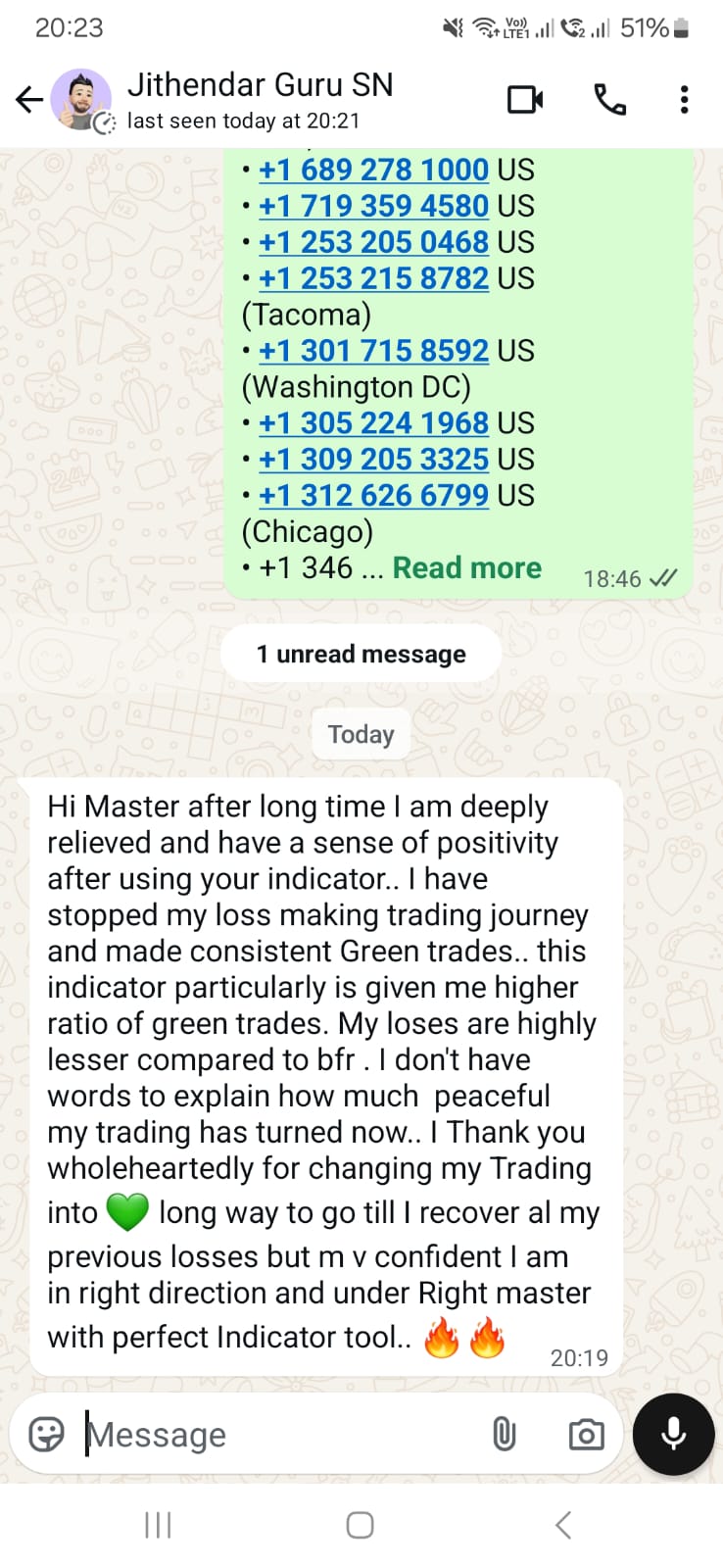The width and height of the screenshot is (723, 1568).
Task: Tap the +1 301 715 8592 Washington number
Action: point(373,351)
